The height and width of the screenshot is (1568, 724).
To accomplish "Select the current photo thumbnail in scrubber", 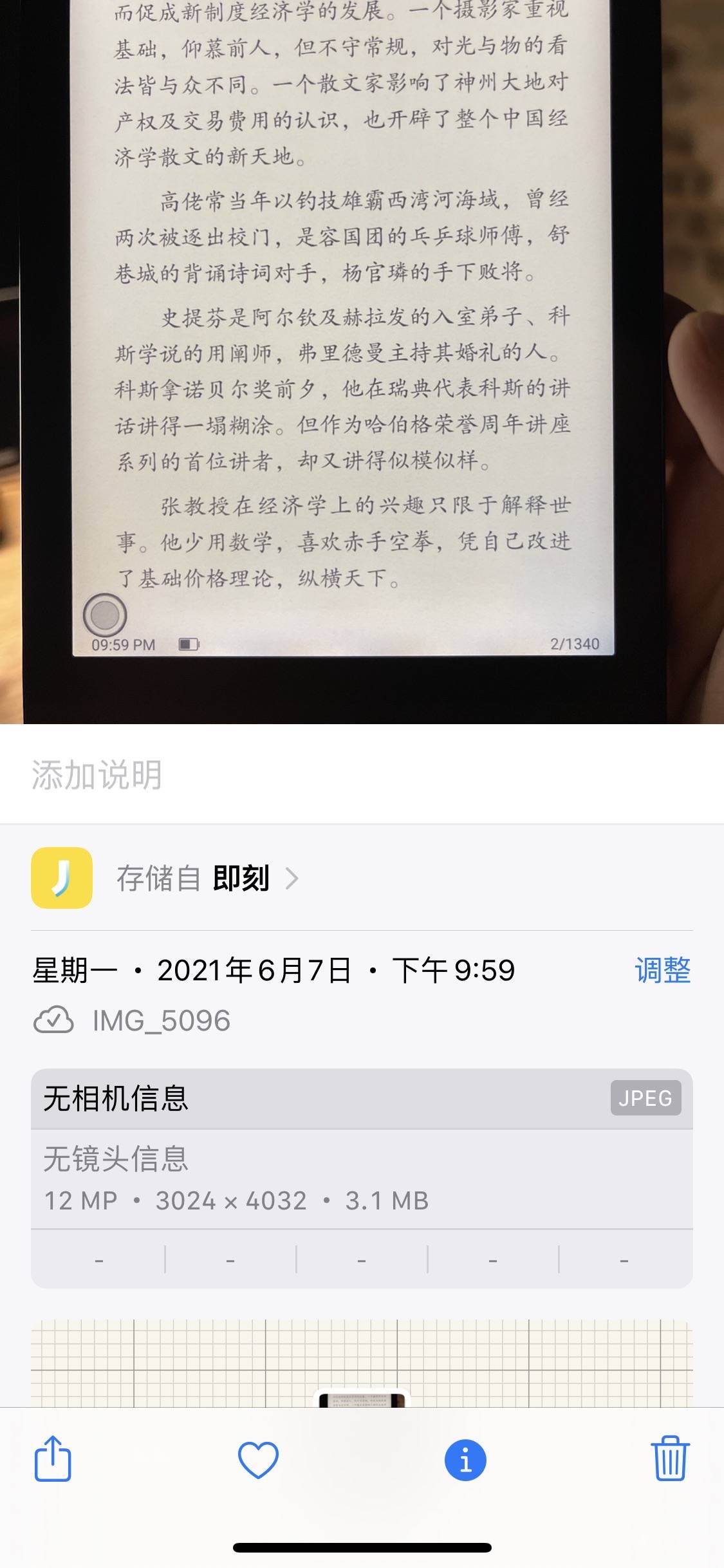I will [x=362, y=1399].
